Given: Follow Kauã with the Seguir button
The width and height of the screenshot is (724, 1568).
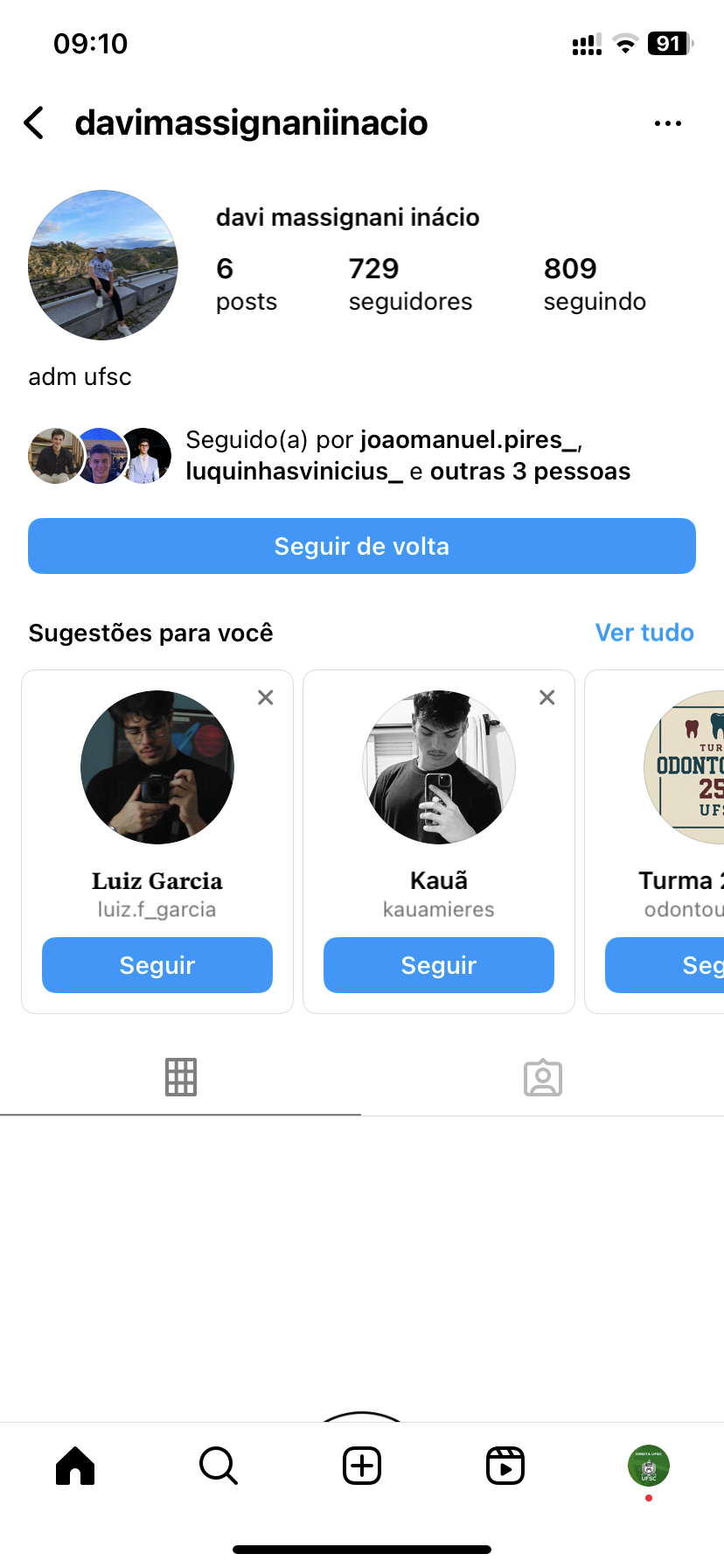Looking at the screenshot, I should 439,965.
